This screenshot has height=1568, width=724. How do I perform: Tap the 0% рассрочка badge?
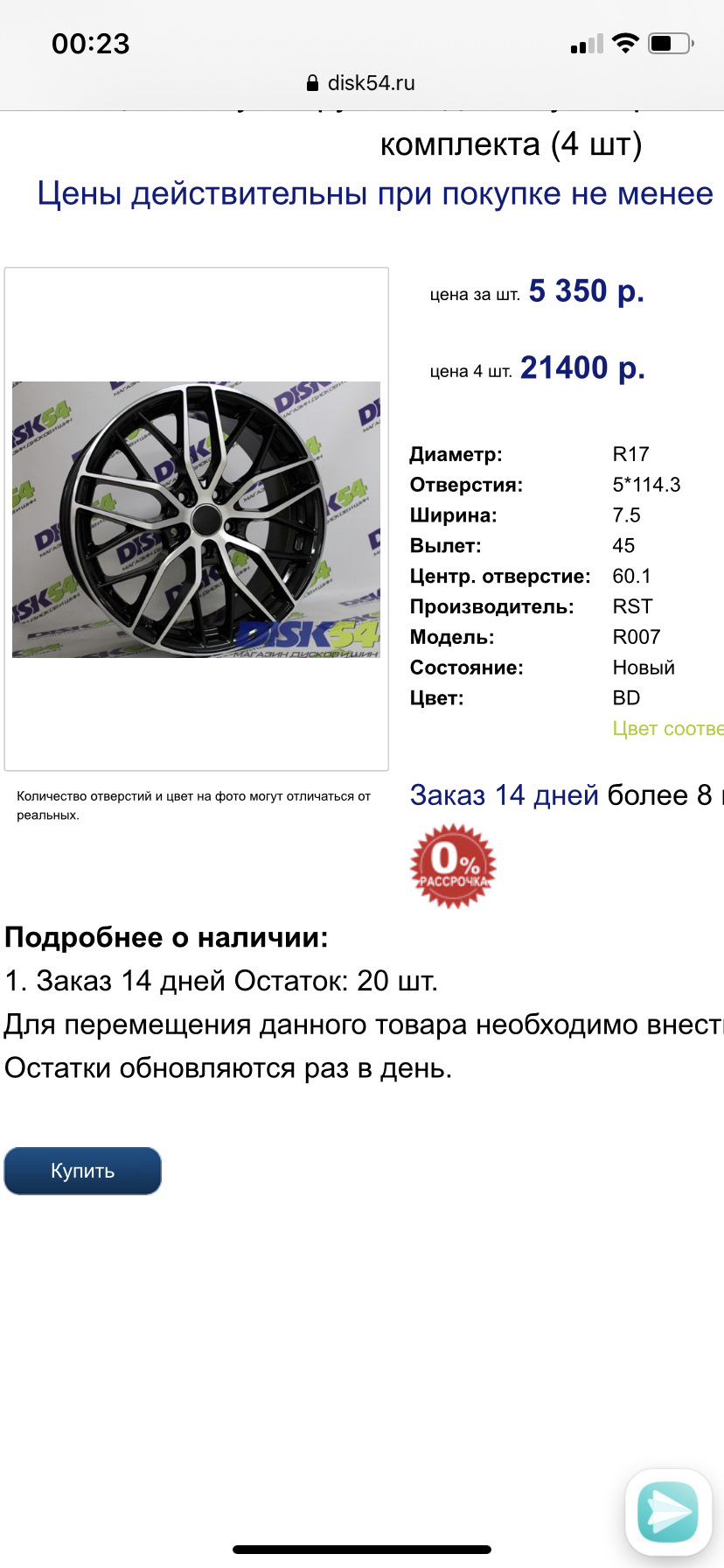(453, 865)
